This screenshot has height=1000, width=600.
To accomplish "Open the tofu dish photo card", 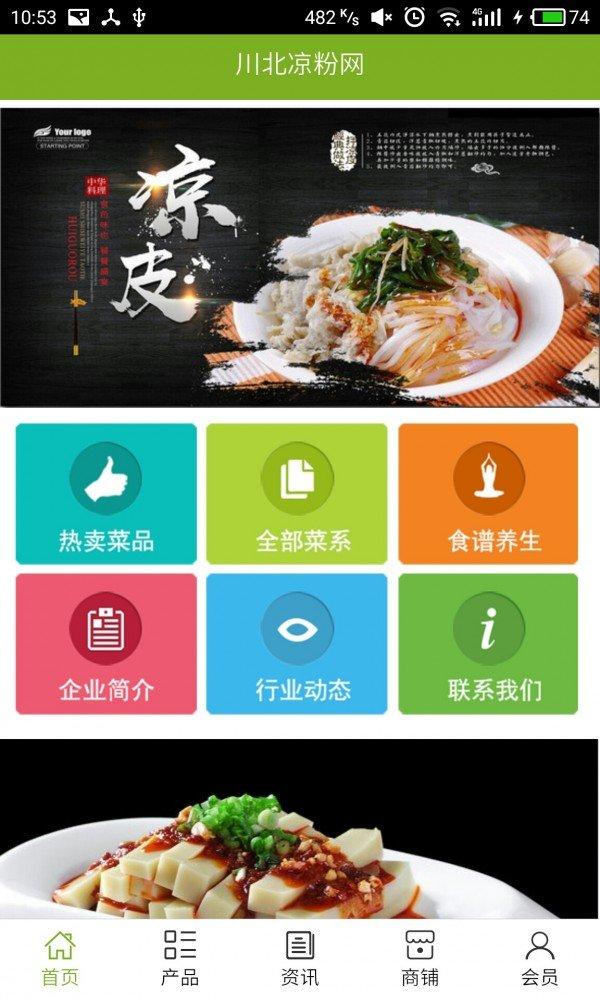I will click(x=300, y=830).
